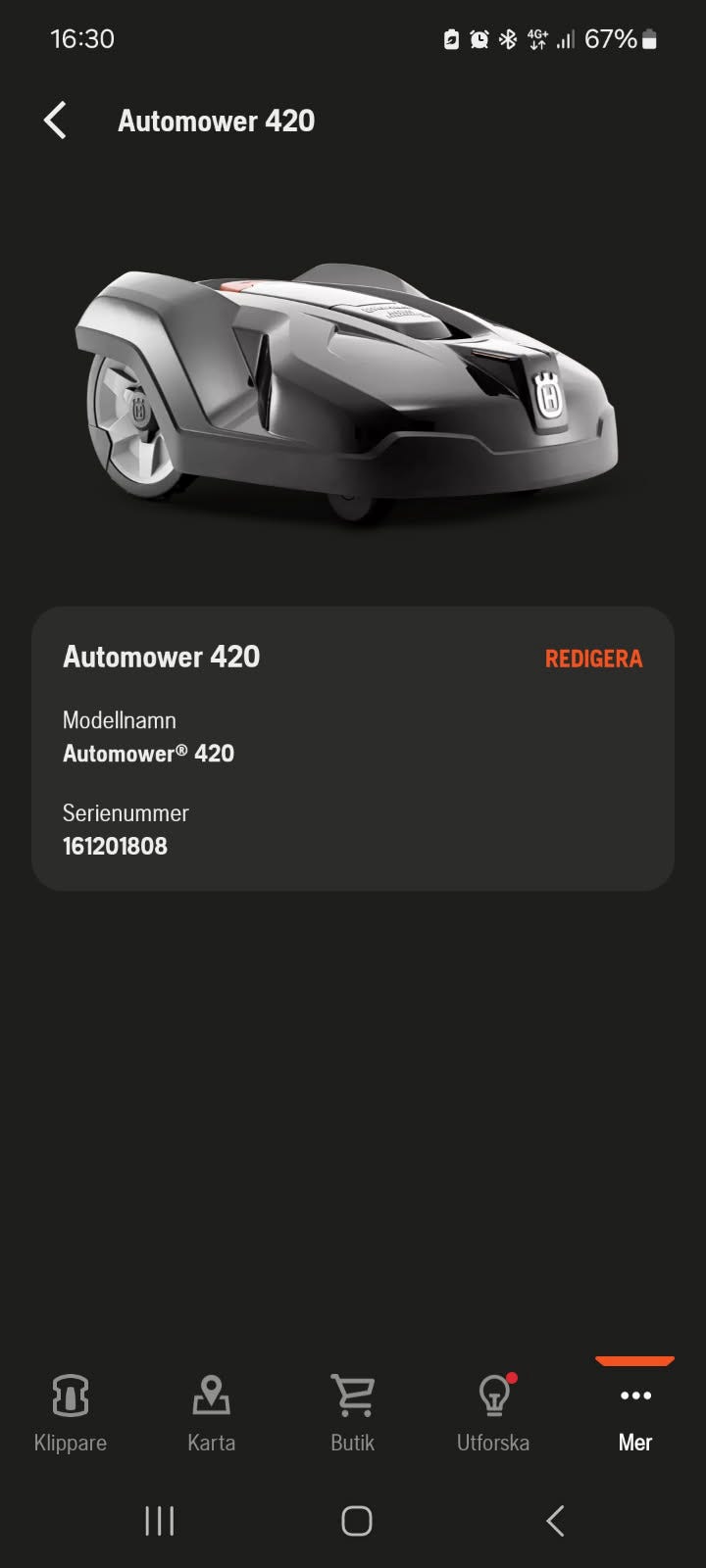Open recent apps from the navigation bar
This screenshot has height=1568, width=706.
pos(159,1521)
